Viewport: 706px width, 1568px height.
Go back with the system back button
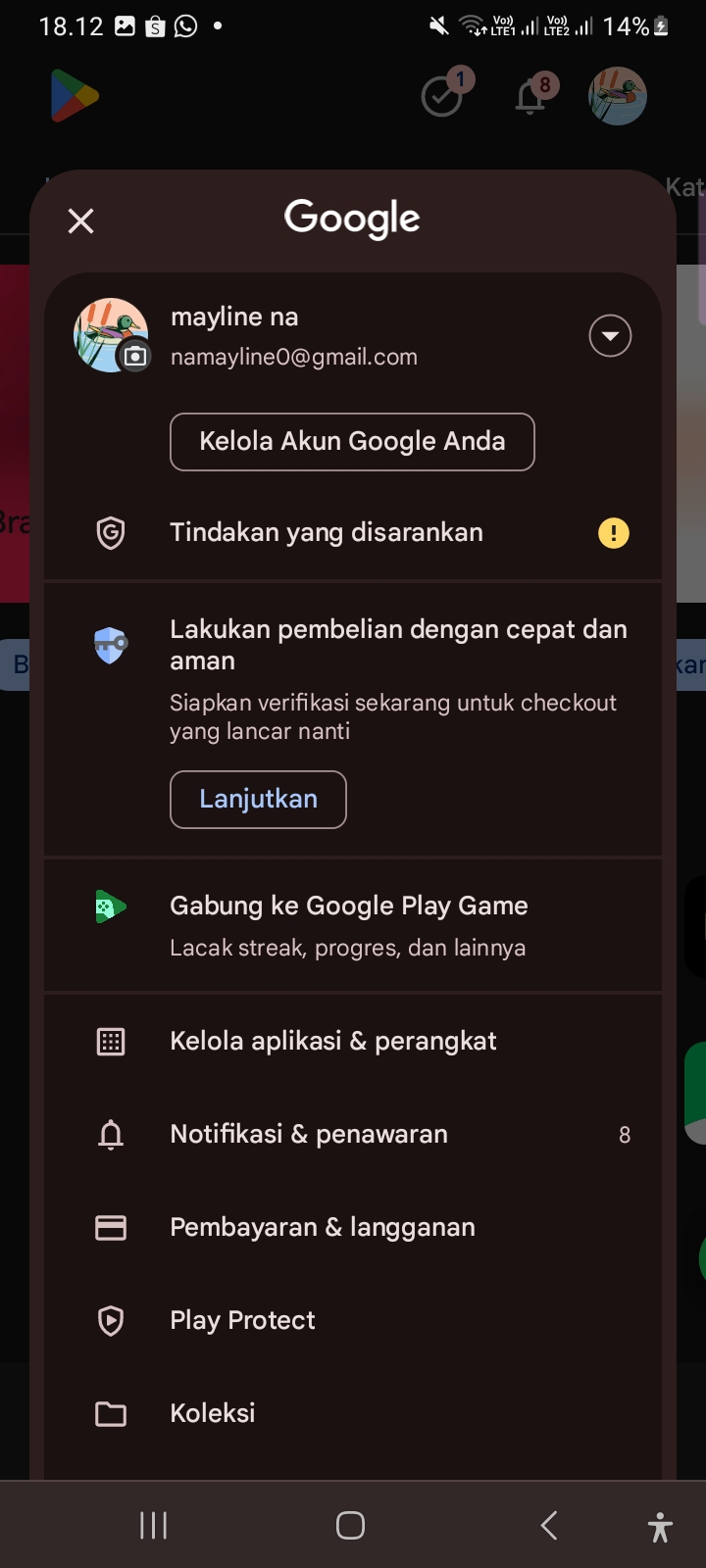coord(549,1525)
